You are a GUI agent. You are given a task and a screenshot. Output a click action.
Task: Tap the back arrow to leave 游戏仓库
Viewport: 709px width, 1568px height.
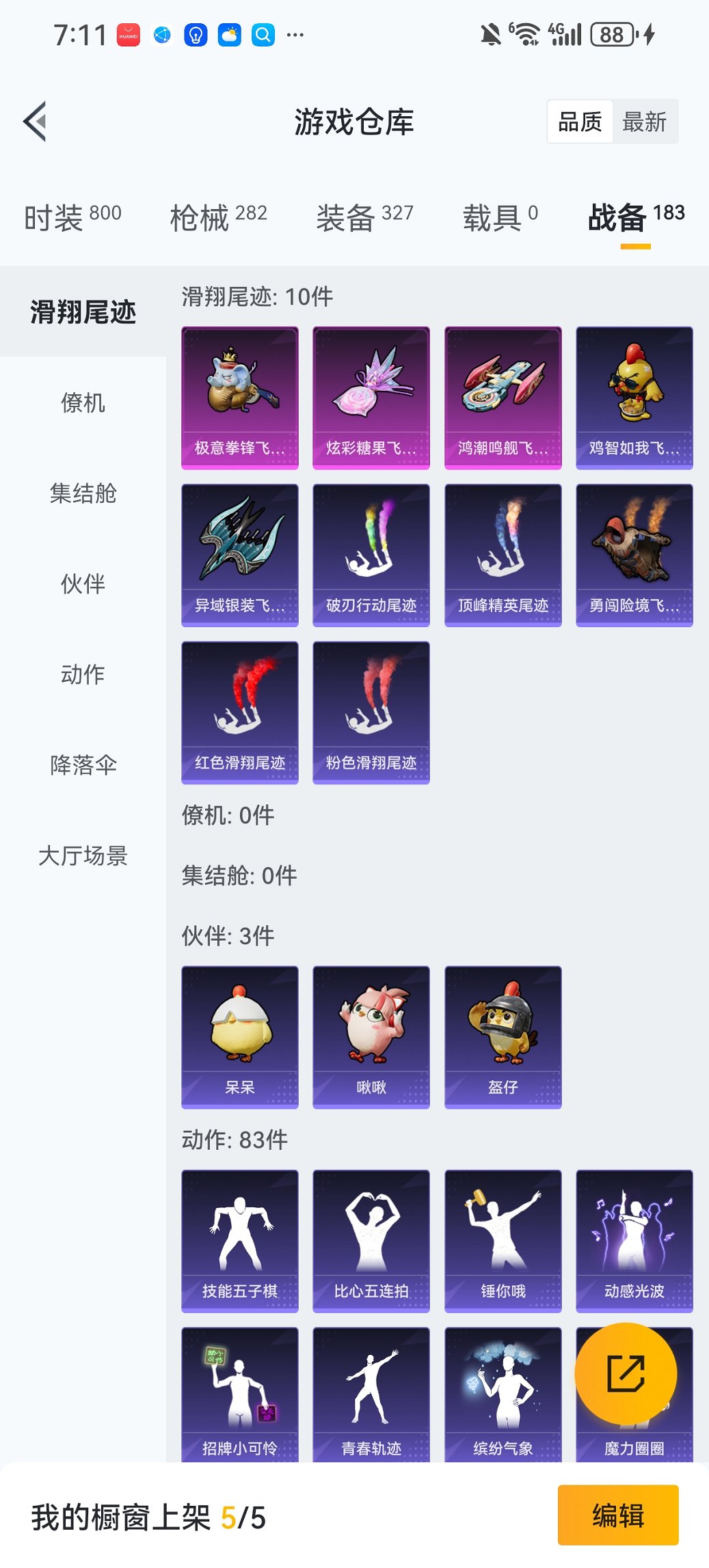34,120
